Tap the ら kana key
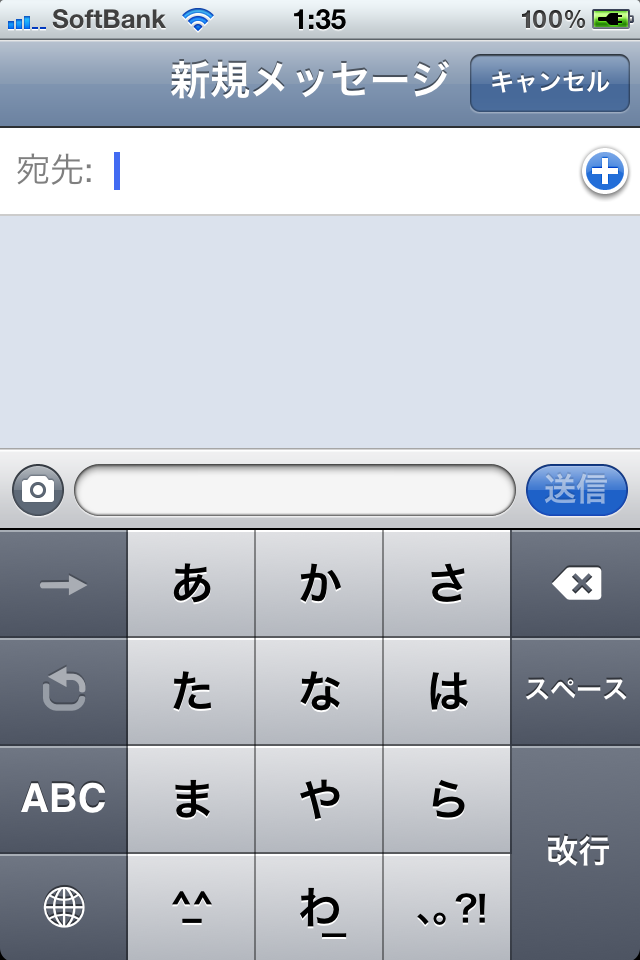640x960 pixels. click(x=448, y=799)
